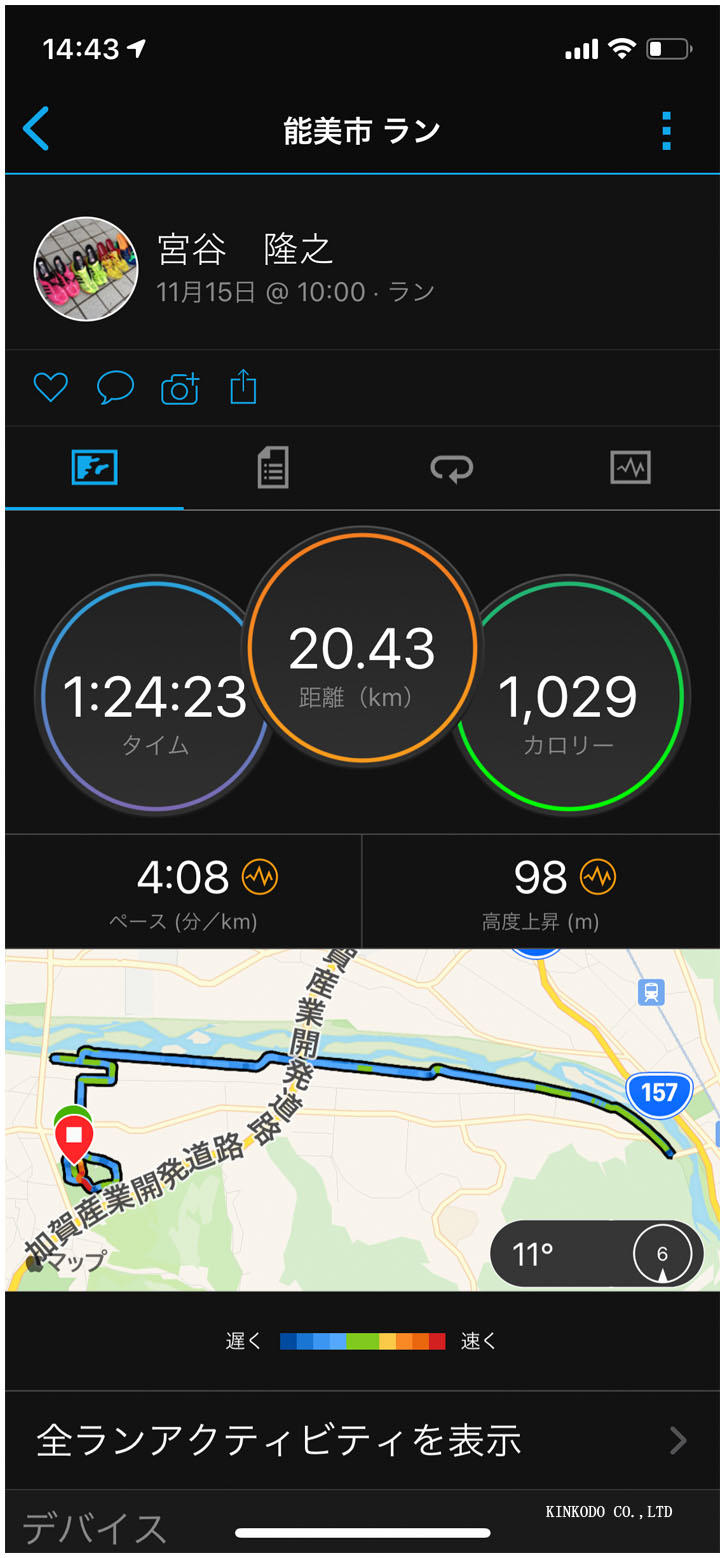This screenshot has height=1558, width=725.
Task: Tap the weather 11° wind badge
Action: (x=597, y=1253)
